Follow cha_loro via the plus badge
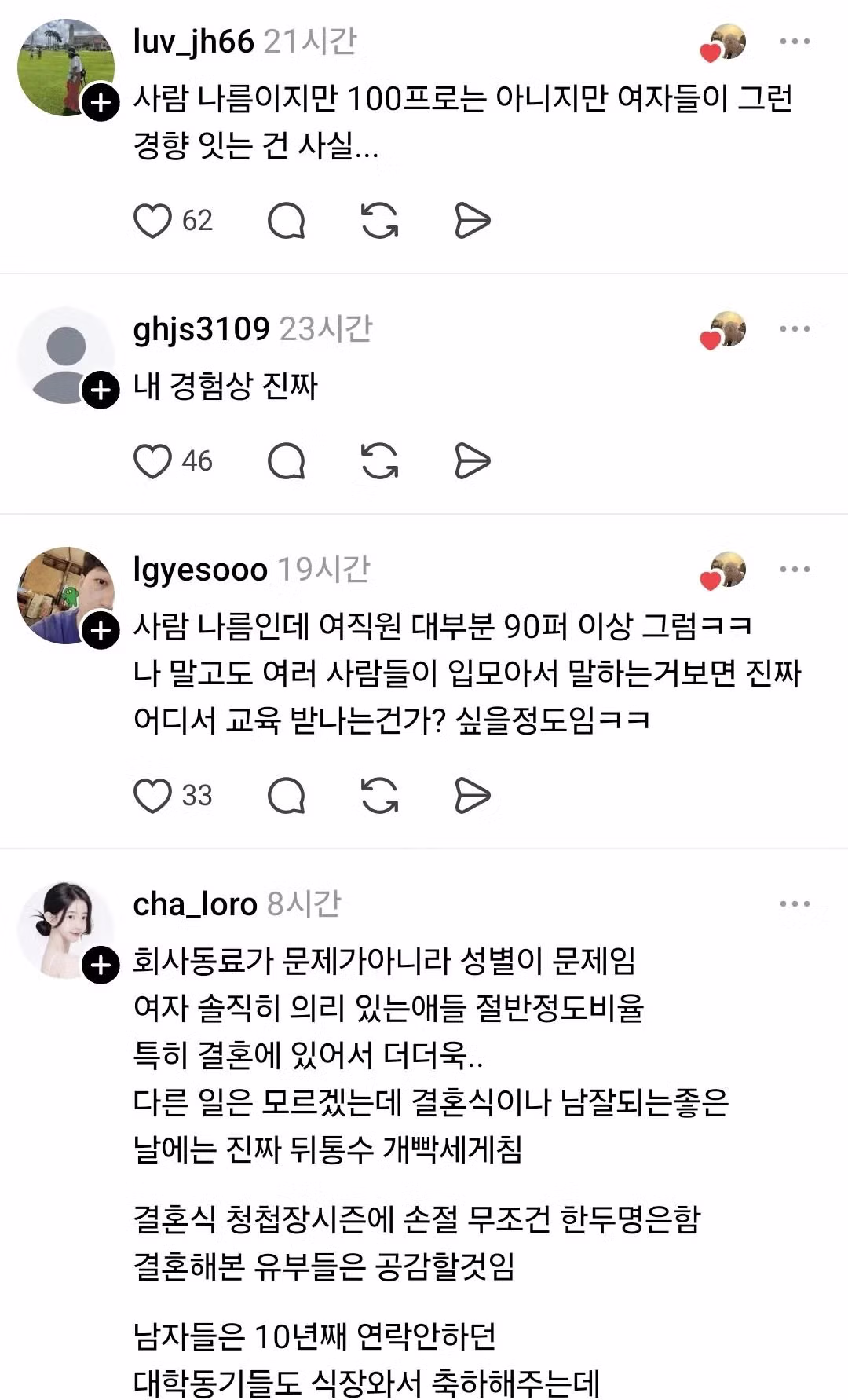Image resolution: width=848 pixels, height=1400 pixels. coord(100,962)
